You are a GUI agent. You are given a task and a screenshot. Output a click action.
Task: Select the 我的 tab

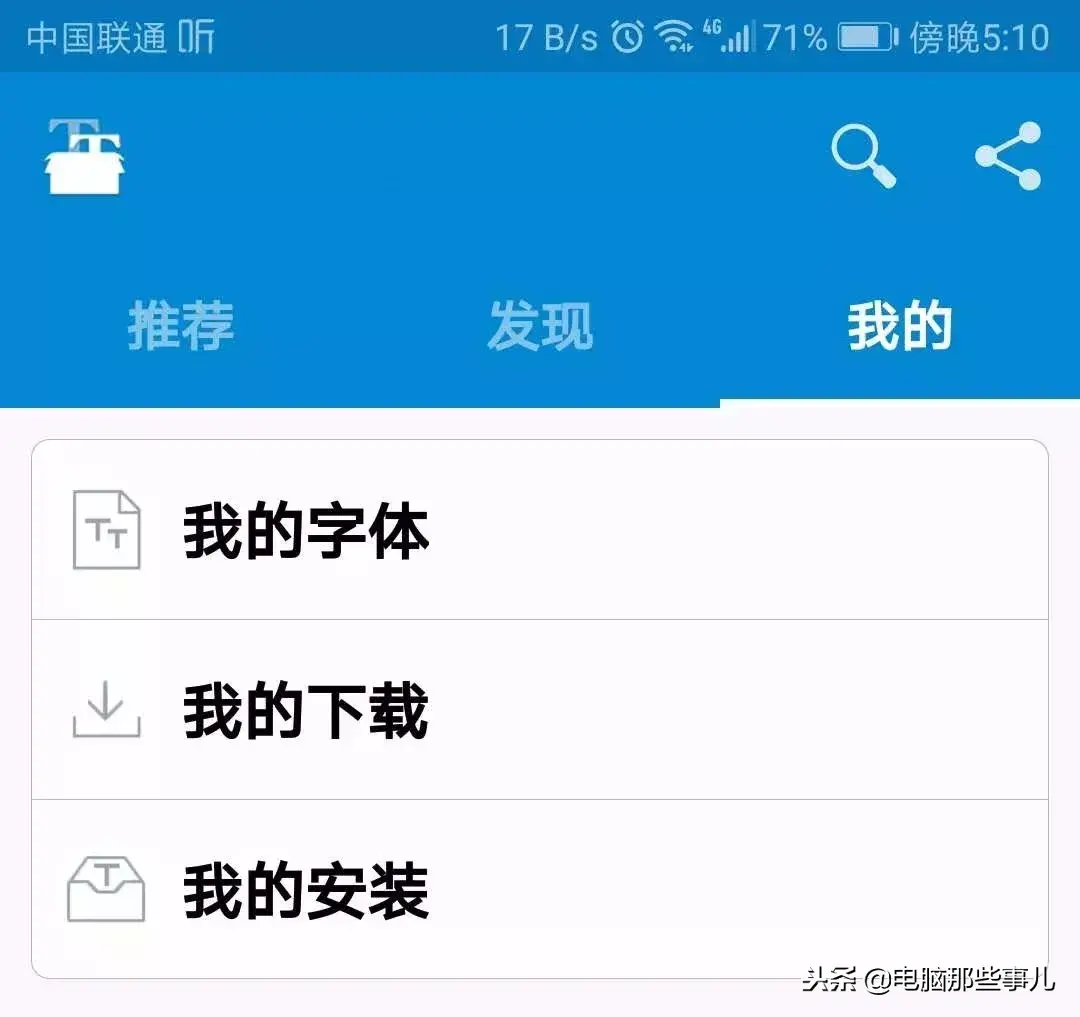(x=900, y=326)
